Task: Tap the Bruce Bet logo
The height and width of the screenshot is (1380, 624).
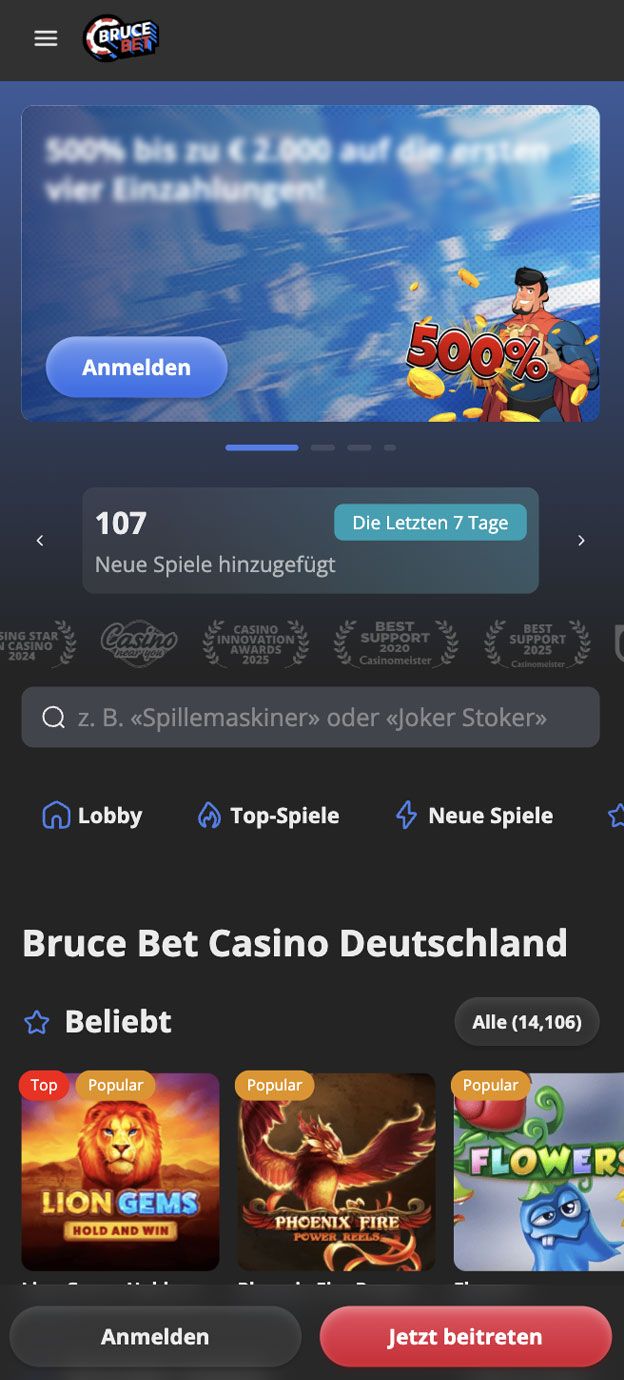Action: pyautogui.click(x=121, y=38)
